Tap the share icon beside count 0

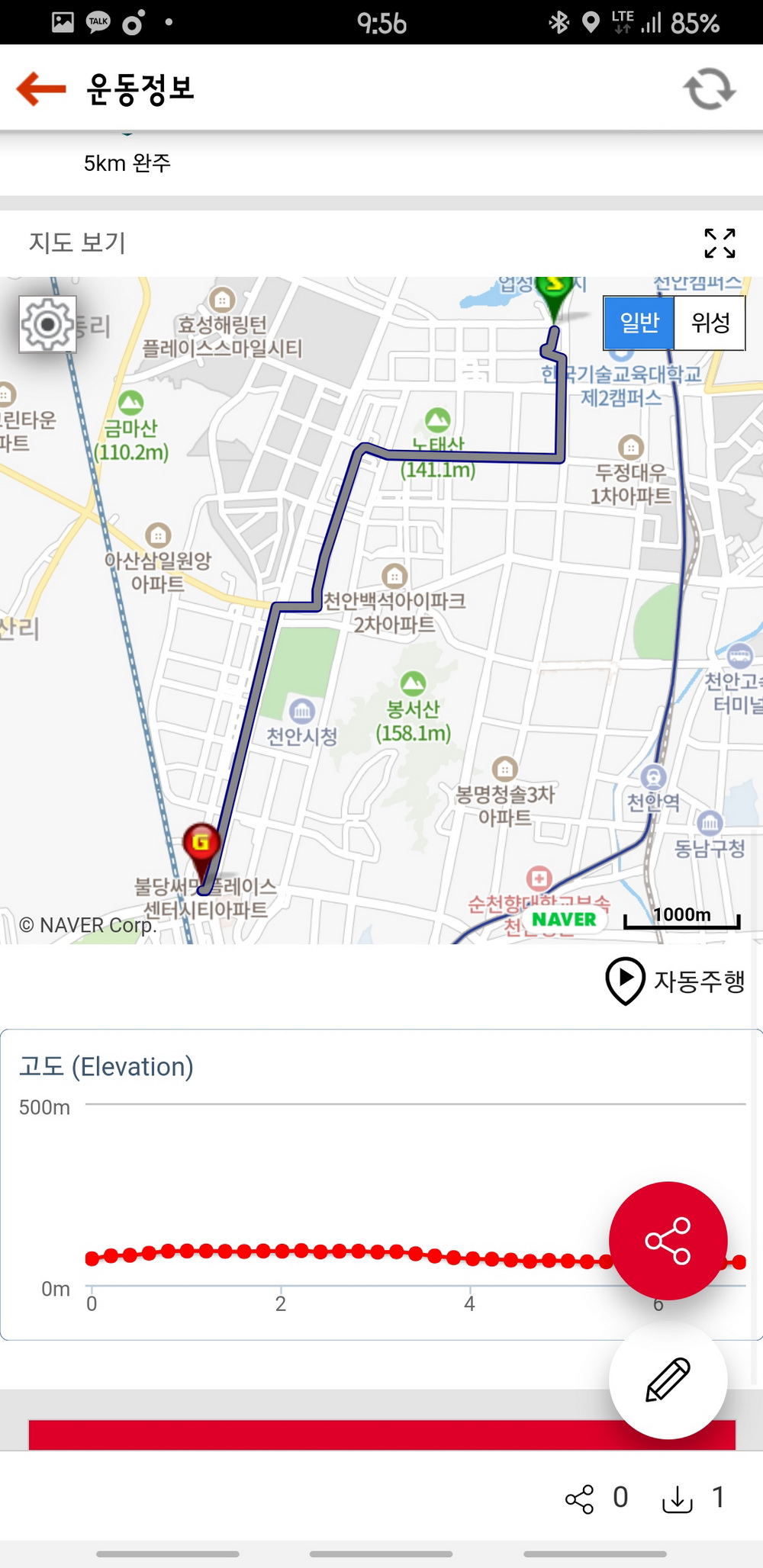(x=579, y=1499)
